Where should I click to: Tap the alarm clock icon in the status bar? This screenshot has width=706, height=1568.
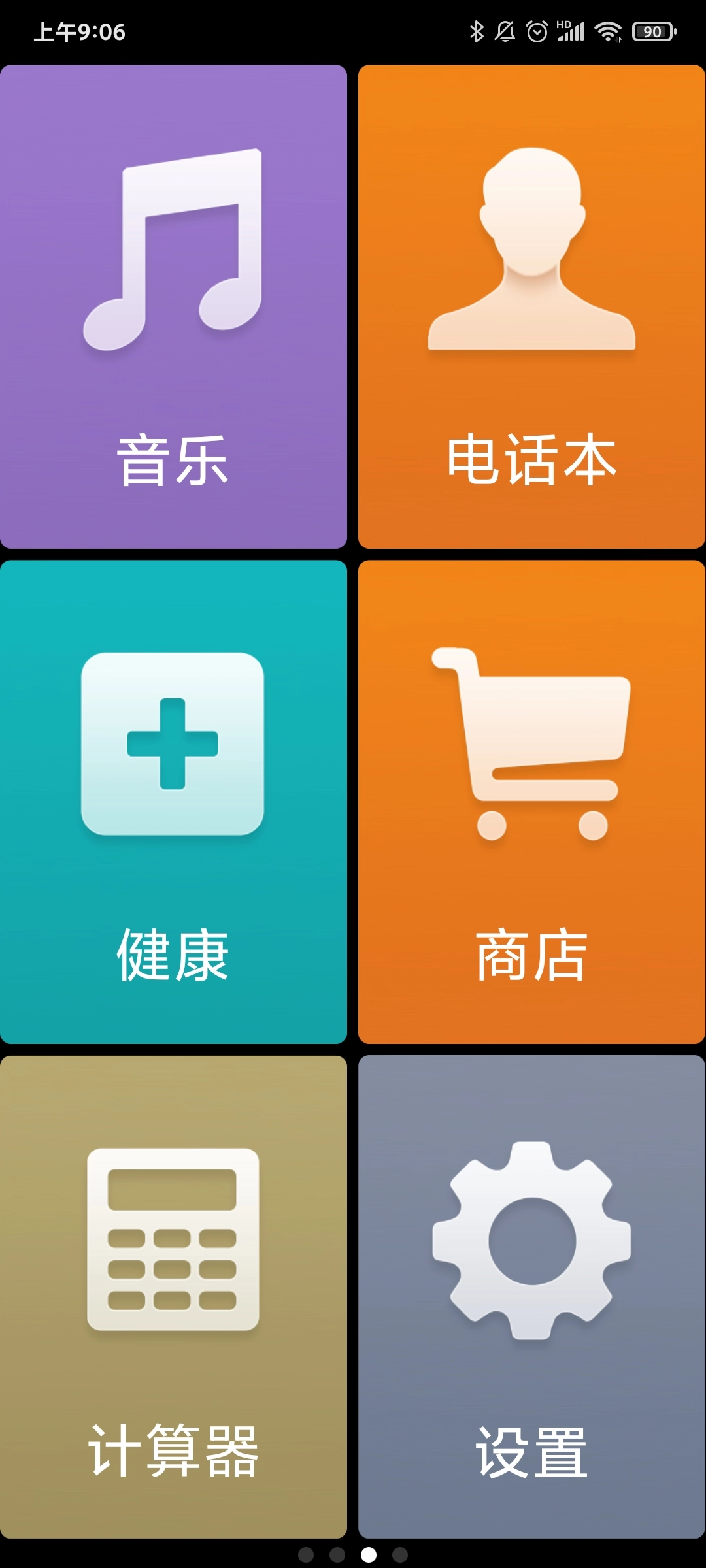pos(536,31)
